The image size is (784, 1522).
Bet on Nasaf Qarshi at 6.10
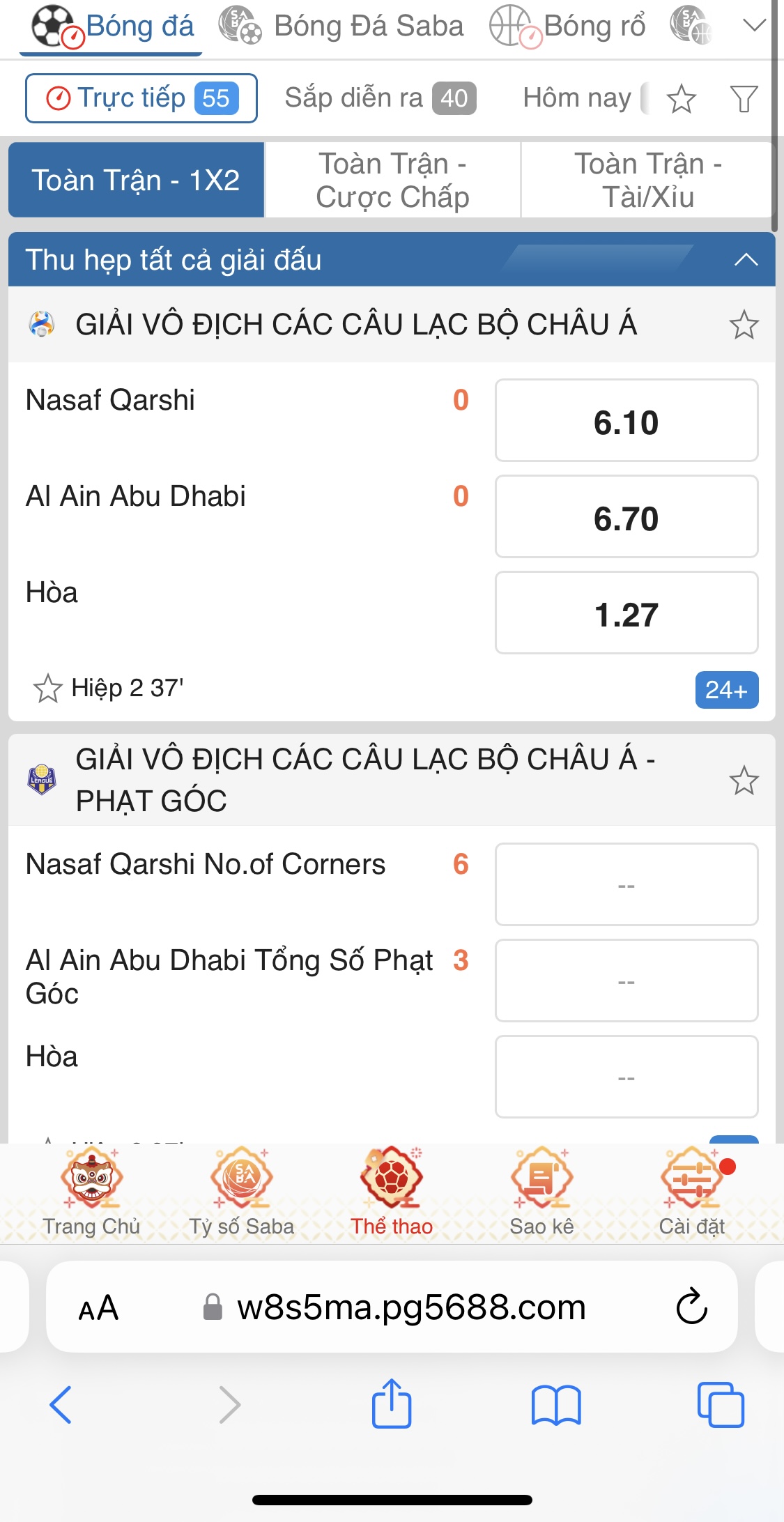click(626, 421)
